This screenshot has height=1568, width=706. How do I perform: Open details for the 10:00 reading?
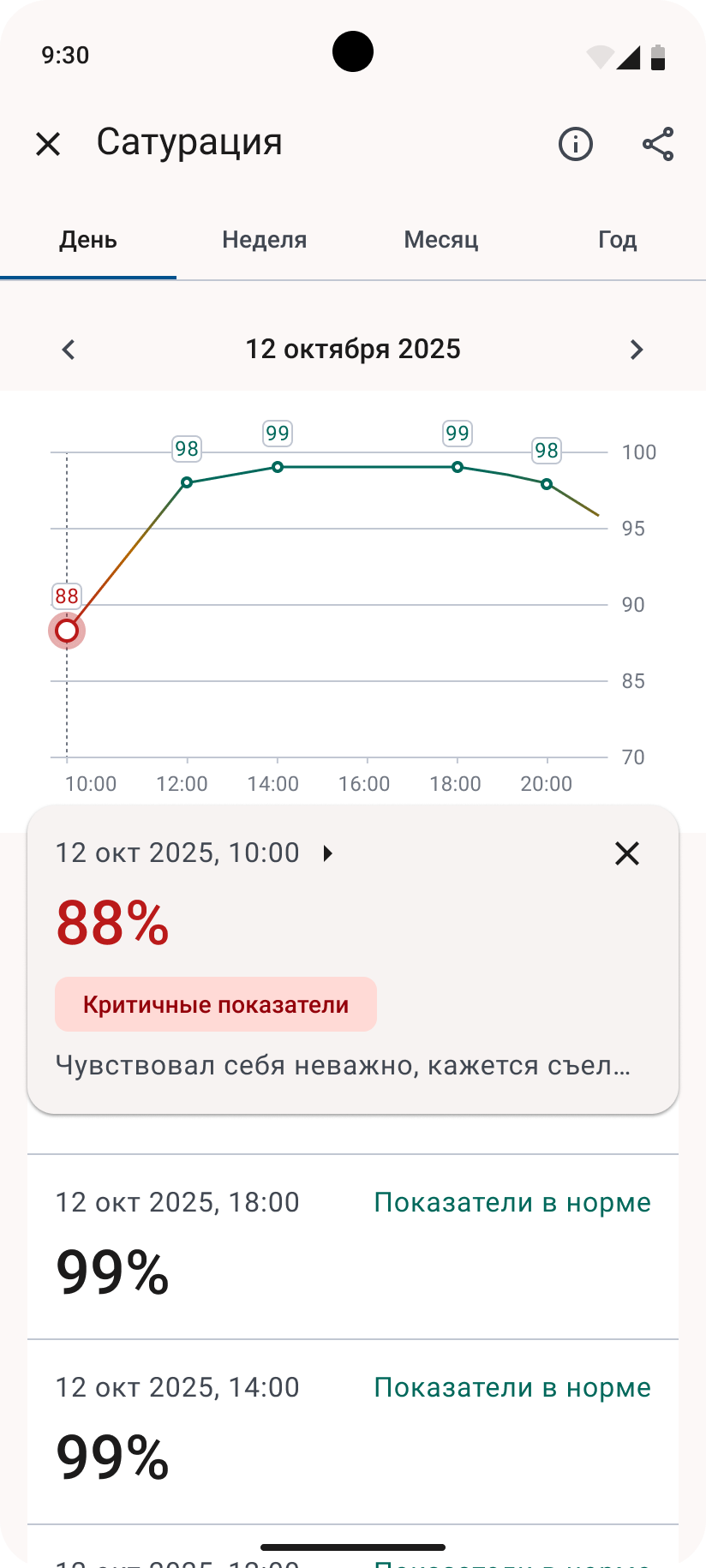pos(328,853)
